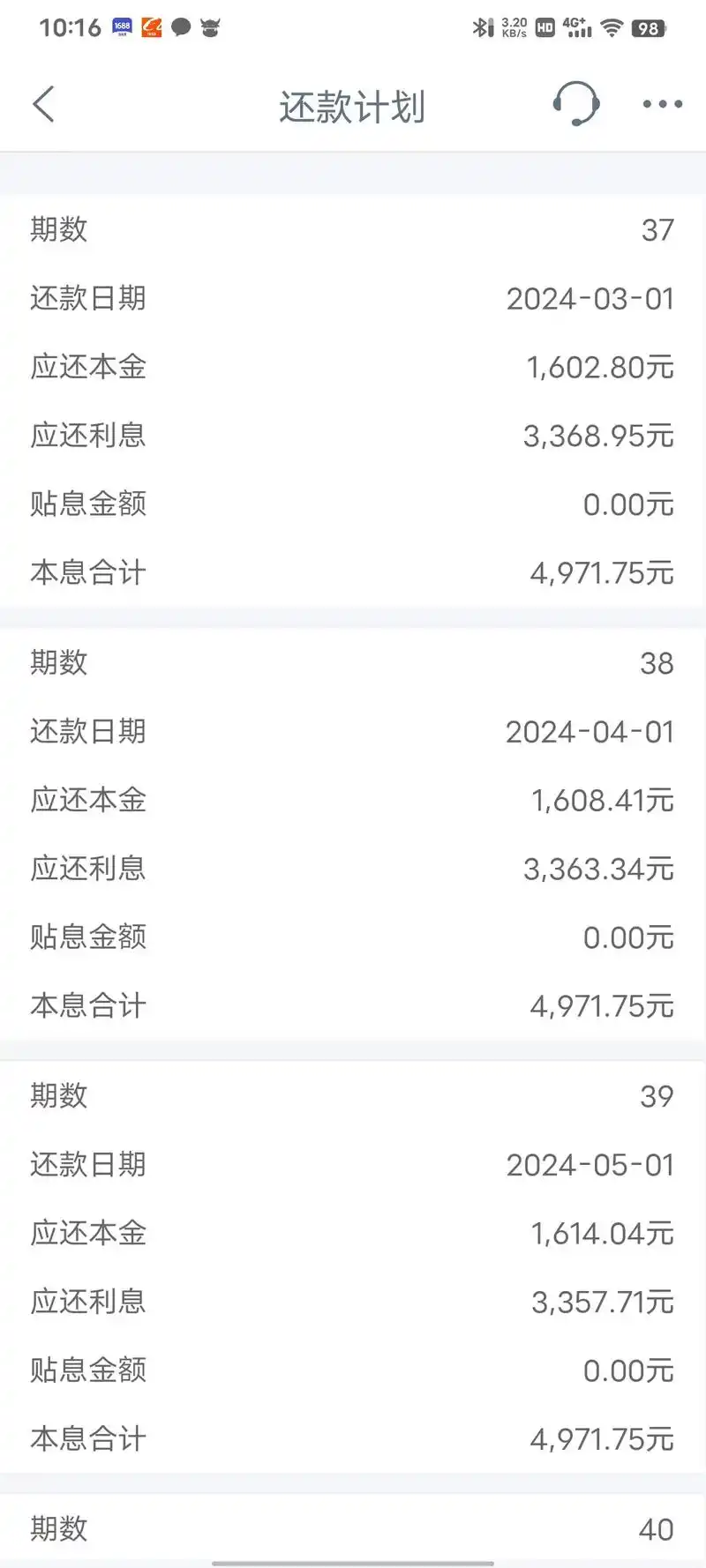The image size is (706, 1568).
Task: Tap the bull-shaped notification icon in status bar
Action: [210, 27]
